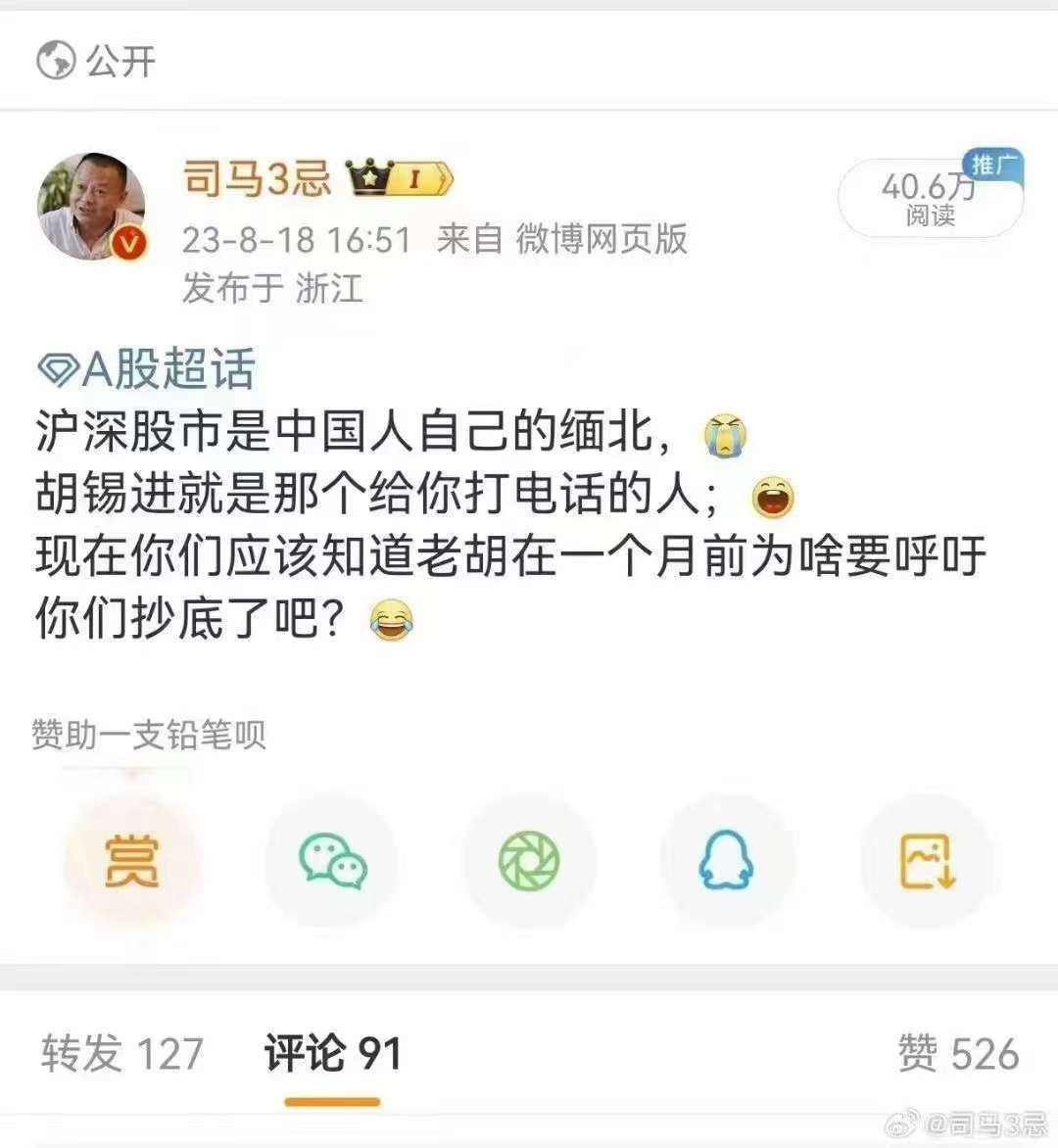This screenshot has width=1058, height=1148.
Task: Save the post as an image
Action: (926, 862)
